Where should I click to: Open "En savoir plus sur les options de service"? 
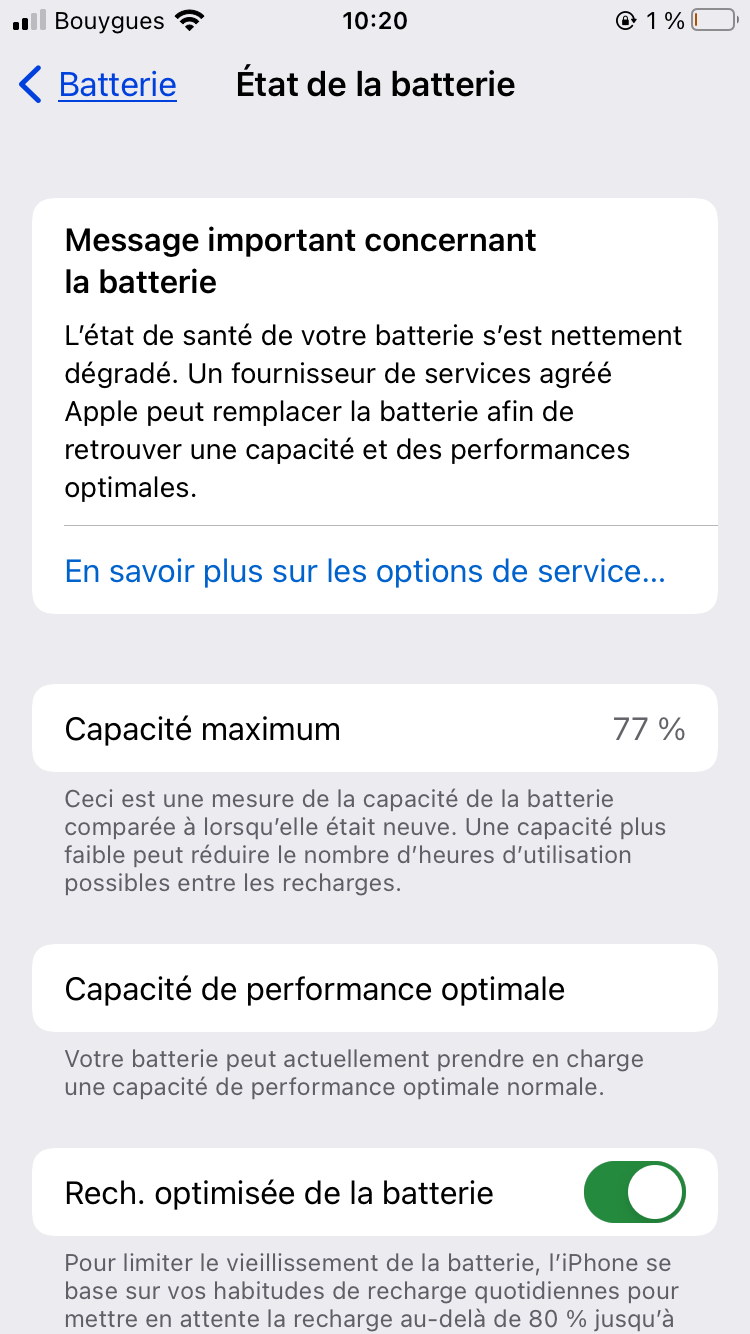click(x=365, y=571)
